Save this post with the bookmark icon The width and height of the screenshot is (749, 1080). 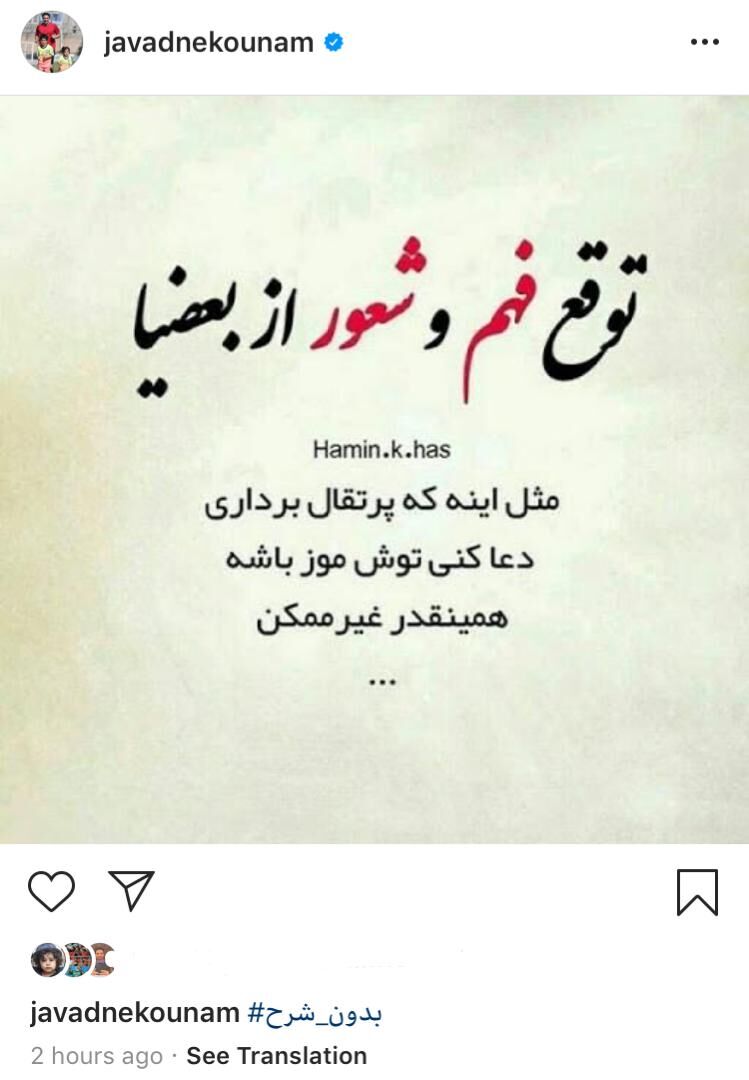pos(697,891)
